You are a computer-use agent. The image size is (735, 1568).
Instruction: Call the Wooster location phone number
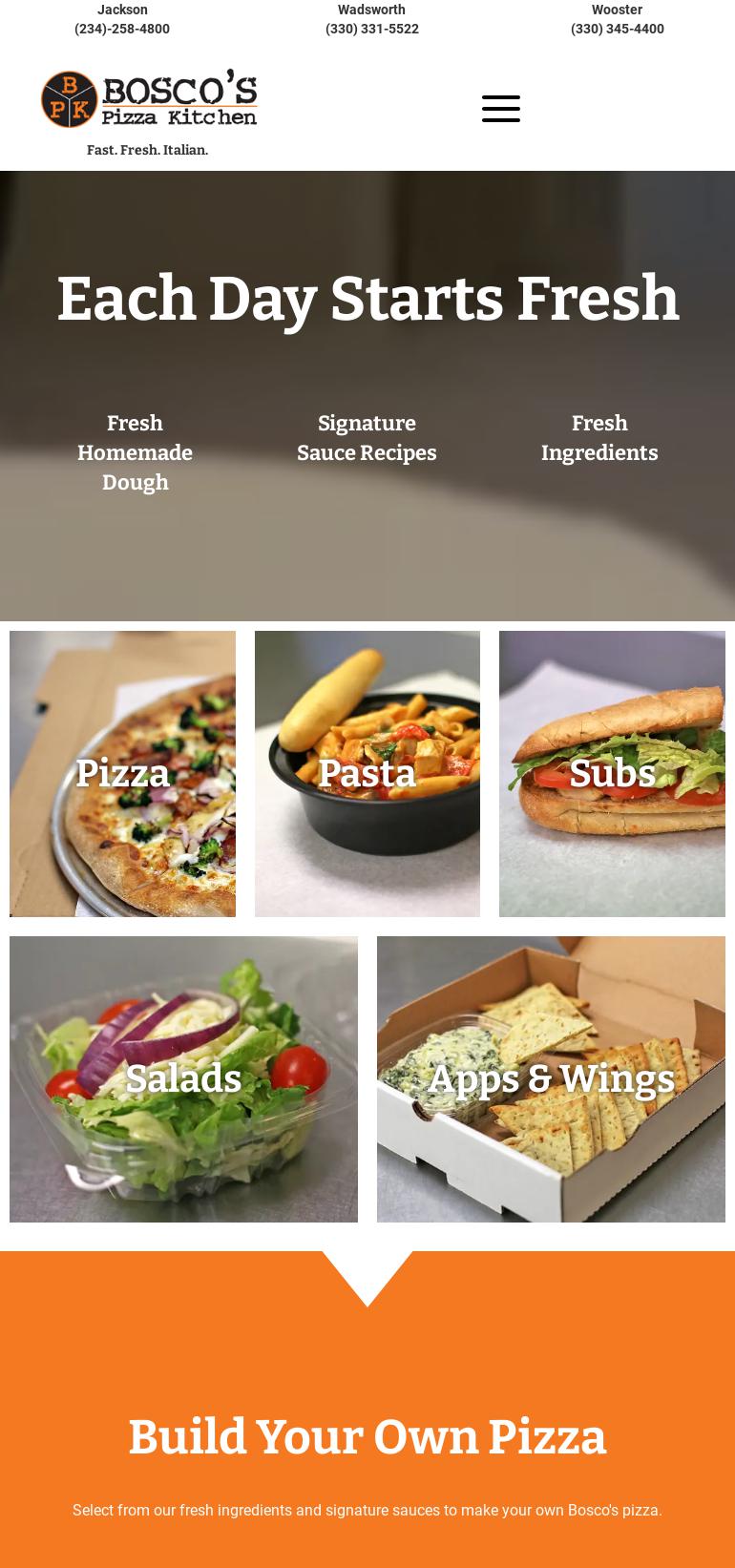pos(617,29)
